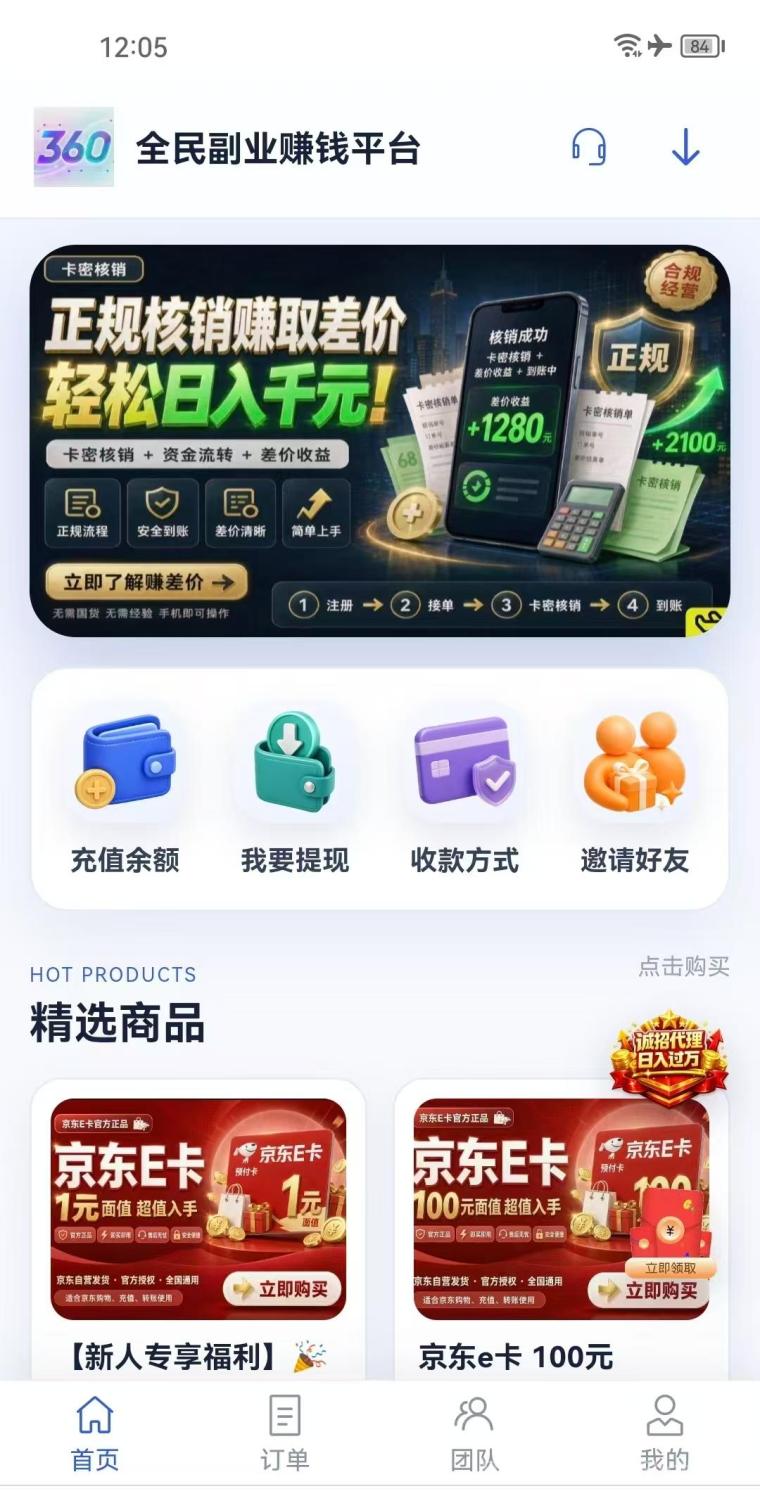Open customer service headset icon
The image size is (760, 1491).
click(x=589, y=147)
